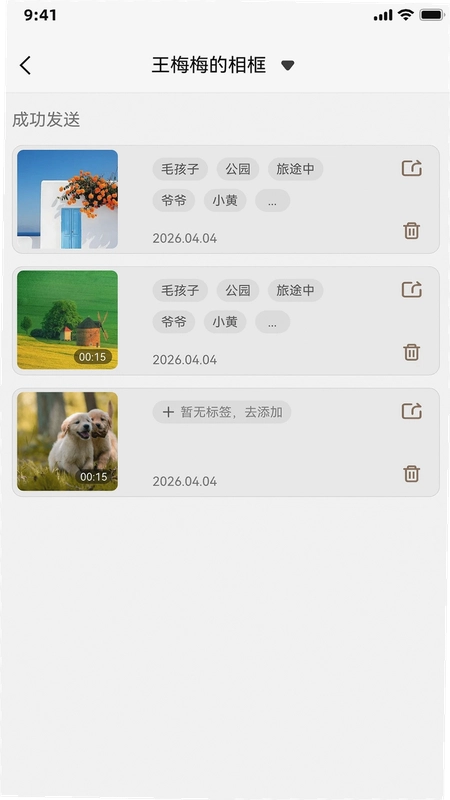Tap 爷爷 tag on the flower photo

174,201
